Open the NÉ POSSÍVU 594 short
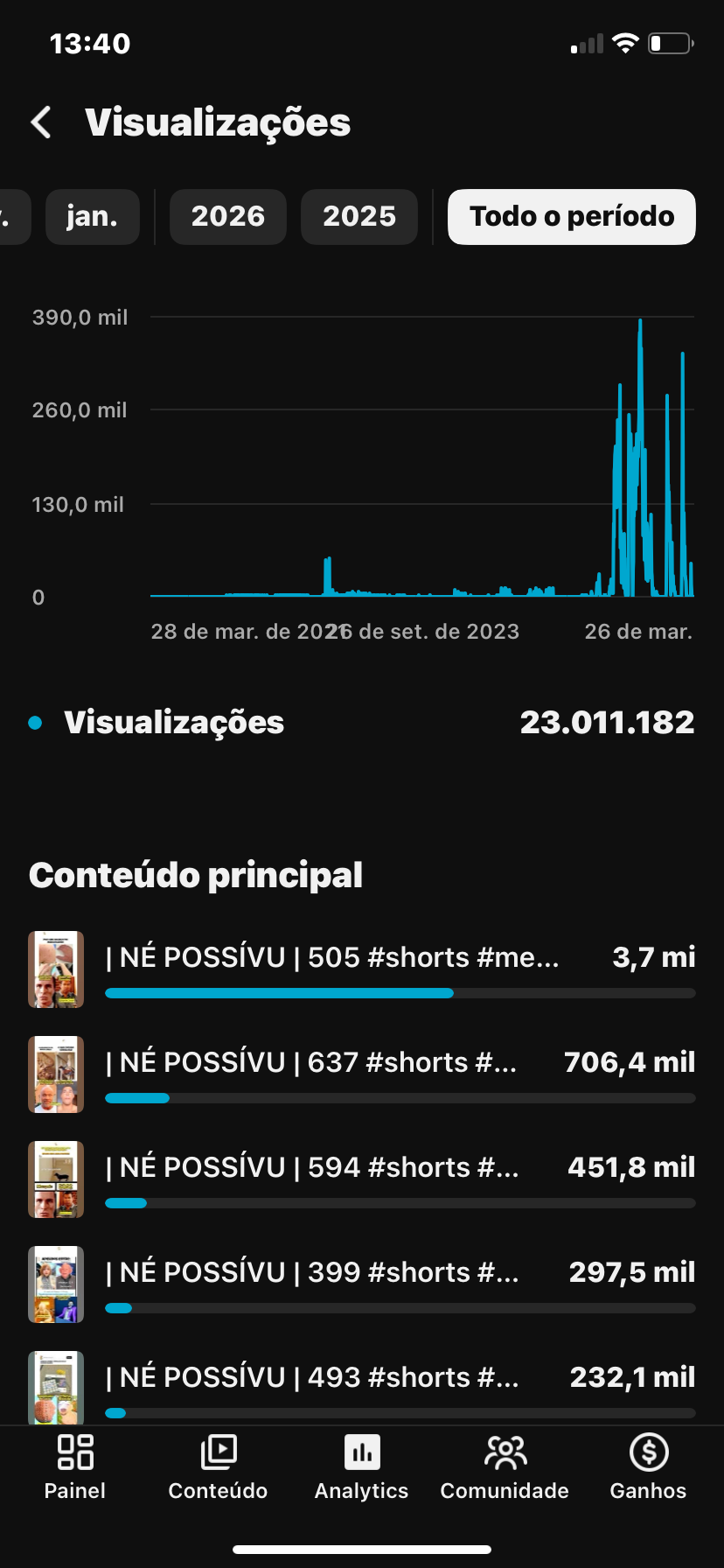The image size is (724, 1568). click(x=312, y=1168)
